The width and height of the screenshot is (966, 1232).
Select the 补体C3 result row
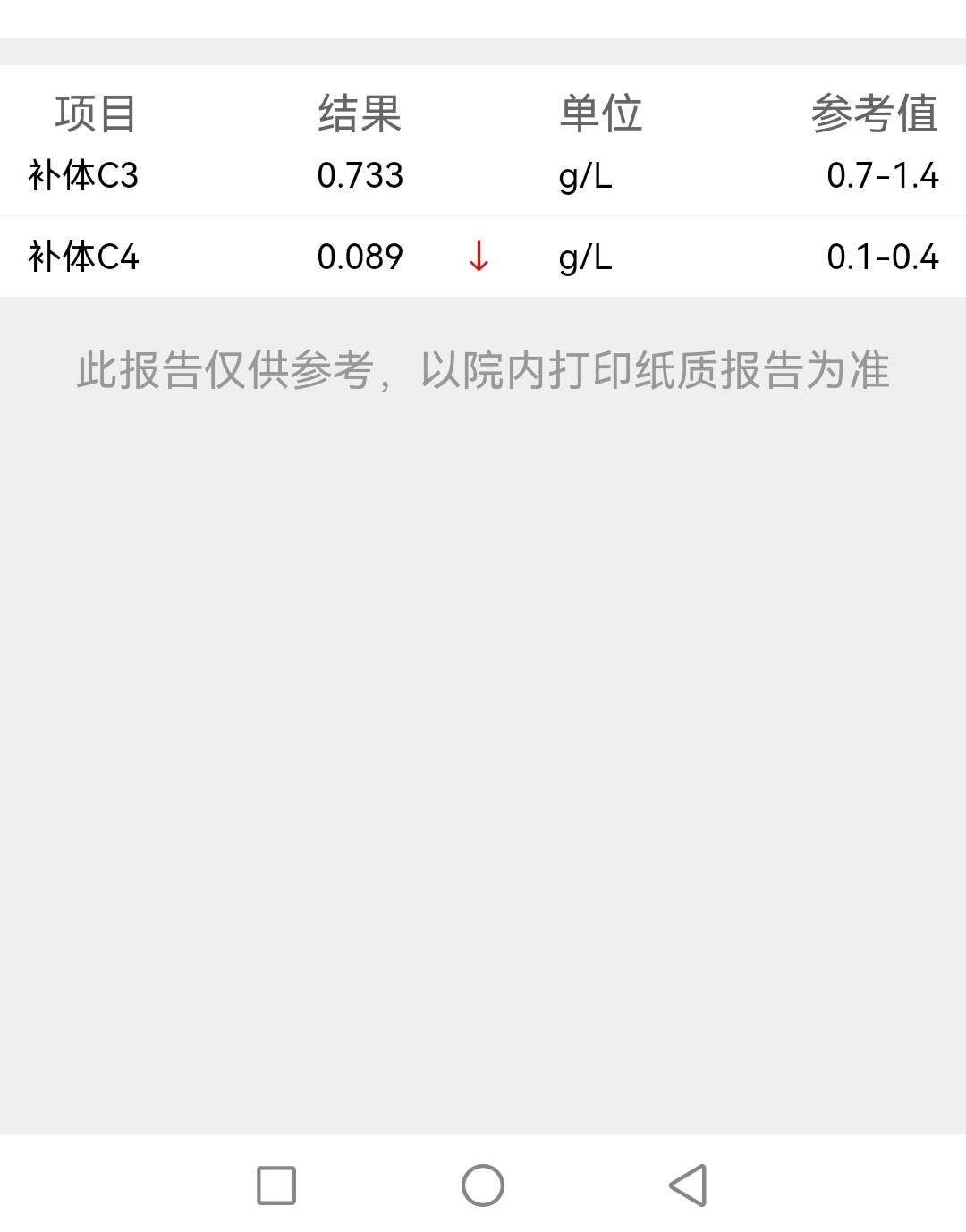tap(483, 176)
